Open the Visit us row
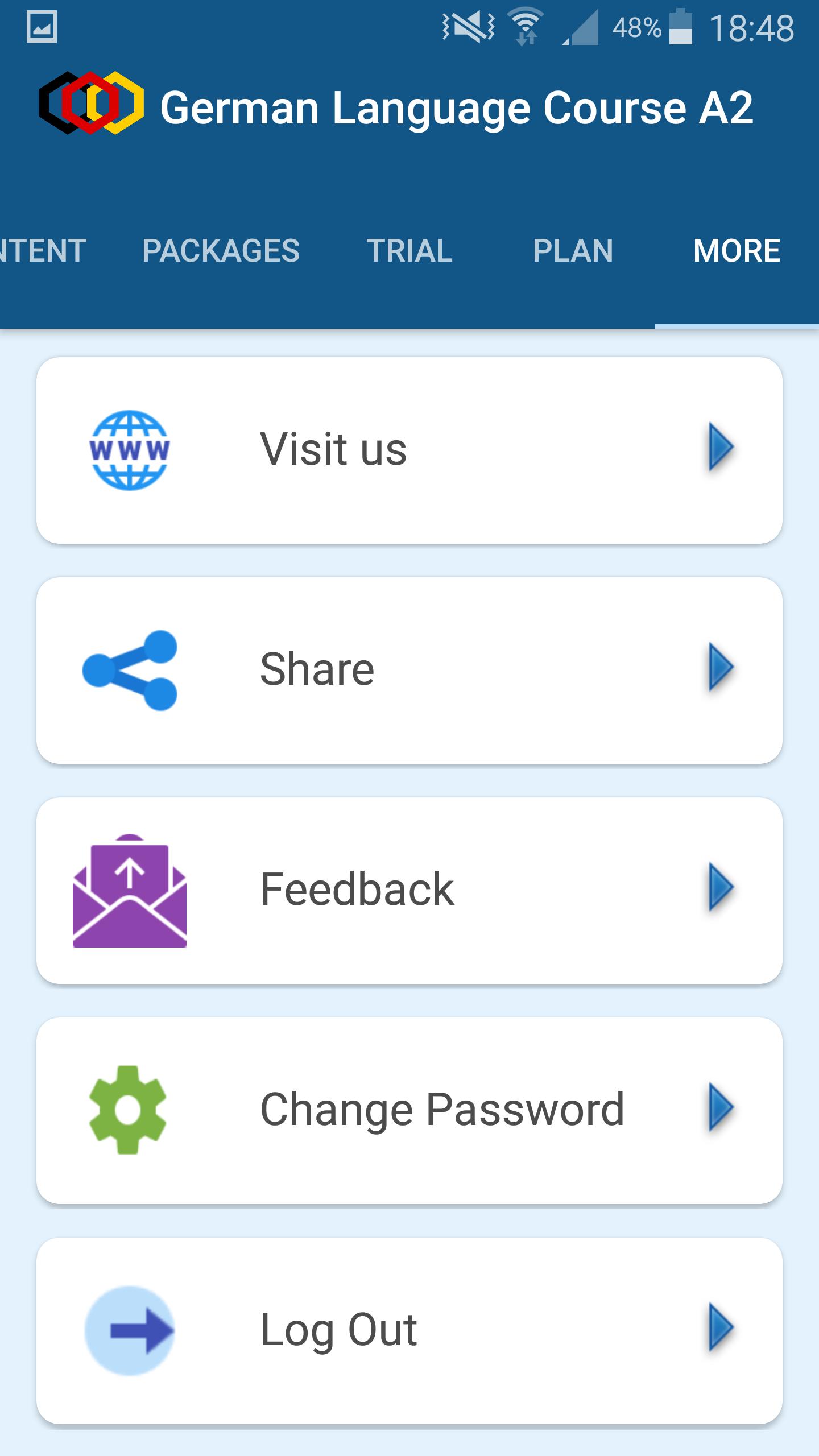 point(409,450)
